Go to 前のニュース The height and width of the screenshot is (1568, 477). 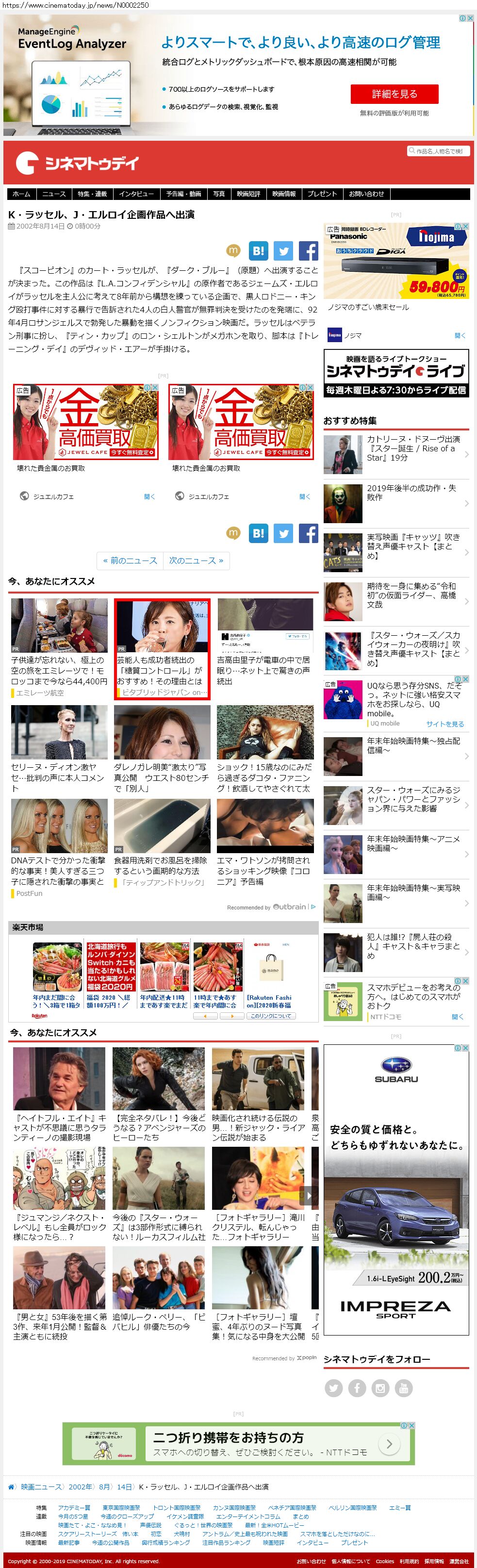(x=130, y=560)
